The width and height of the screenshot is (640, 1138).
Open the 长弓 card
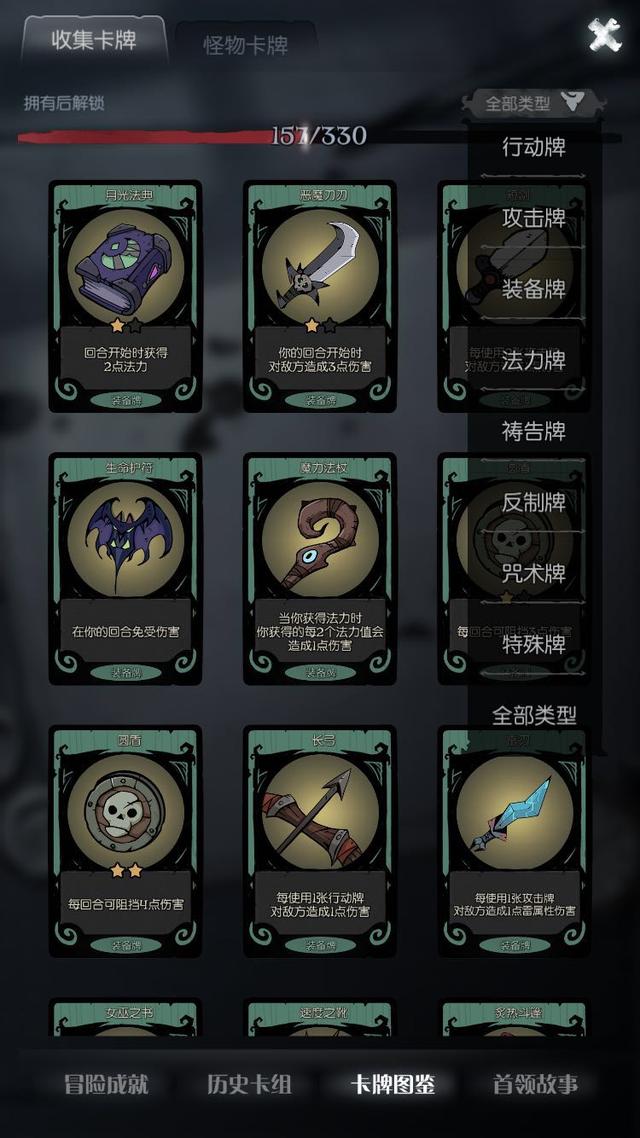(320, 840)
